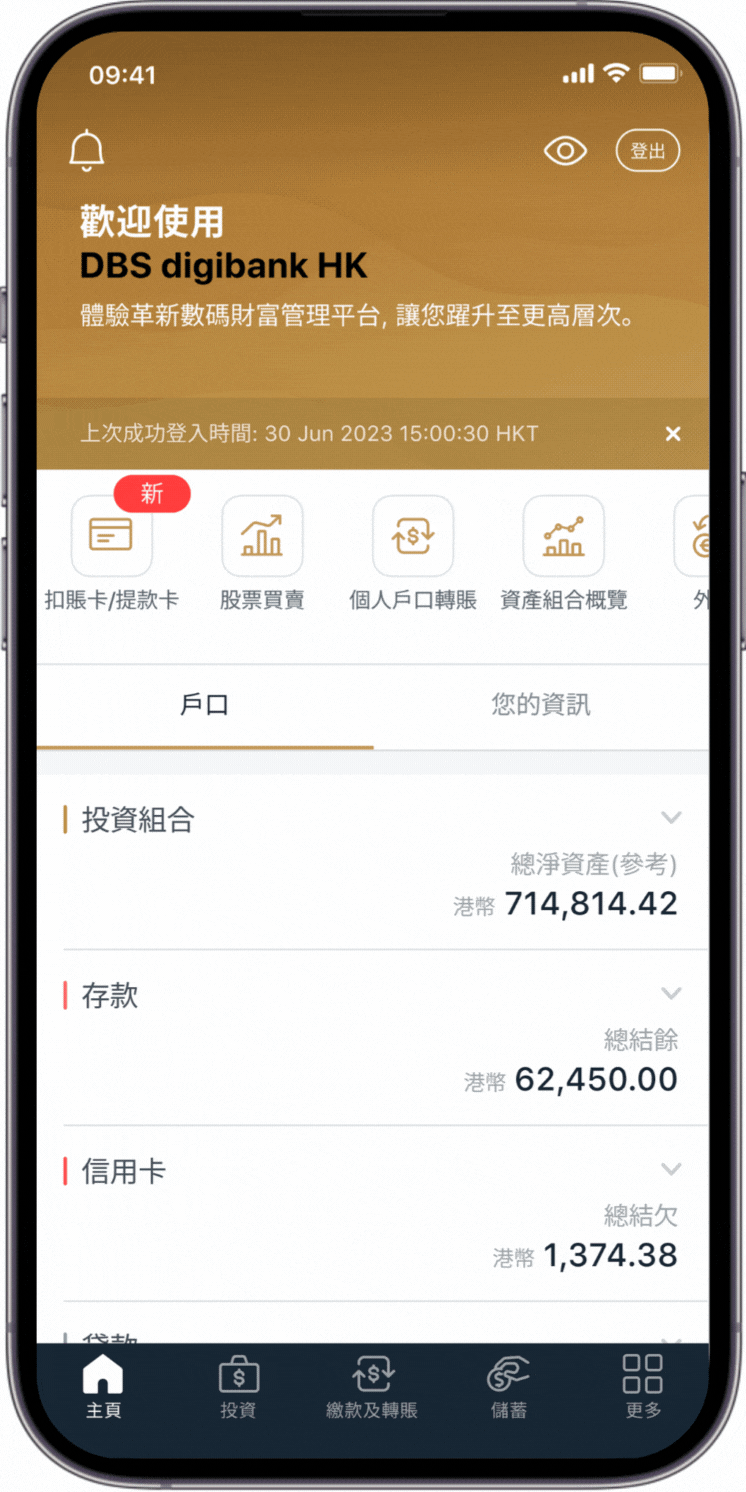Go to the 主頁 home tab
The image size is (746, 1492).
(103, 1387)
